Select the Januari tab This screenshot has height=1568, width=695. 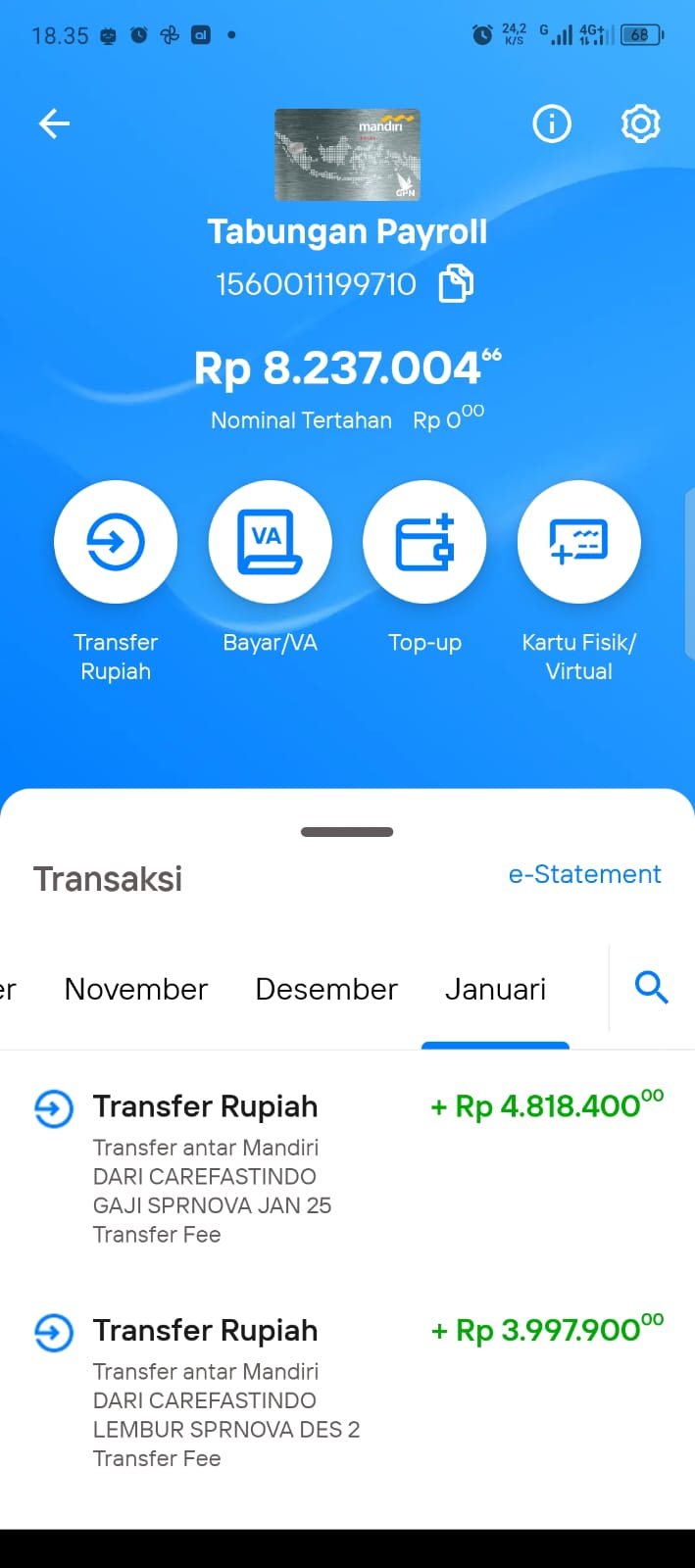pos(495,989)
